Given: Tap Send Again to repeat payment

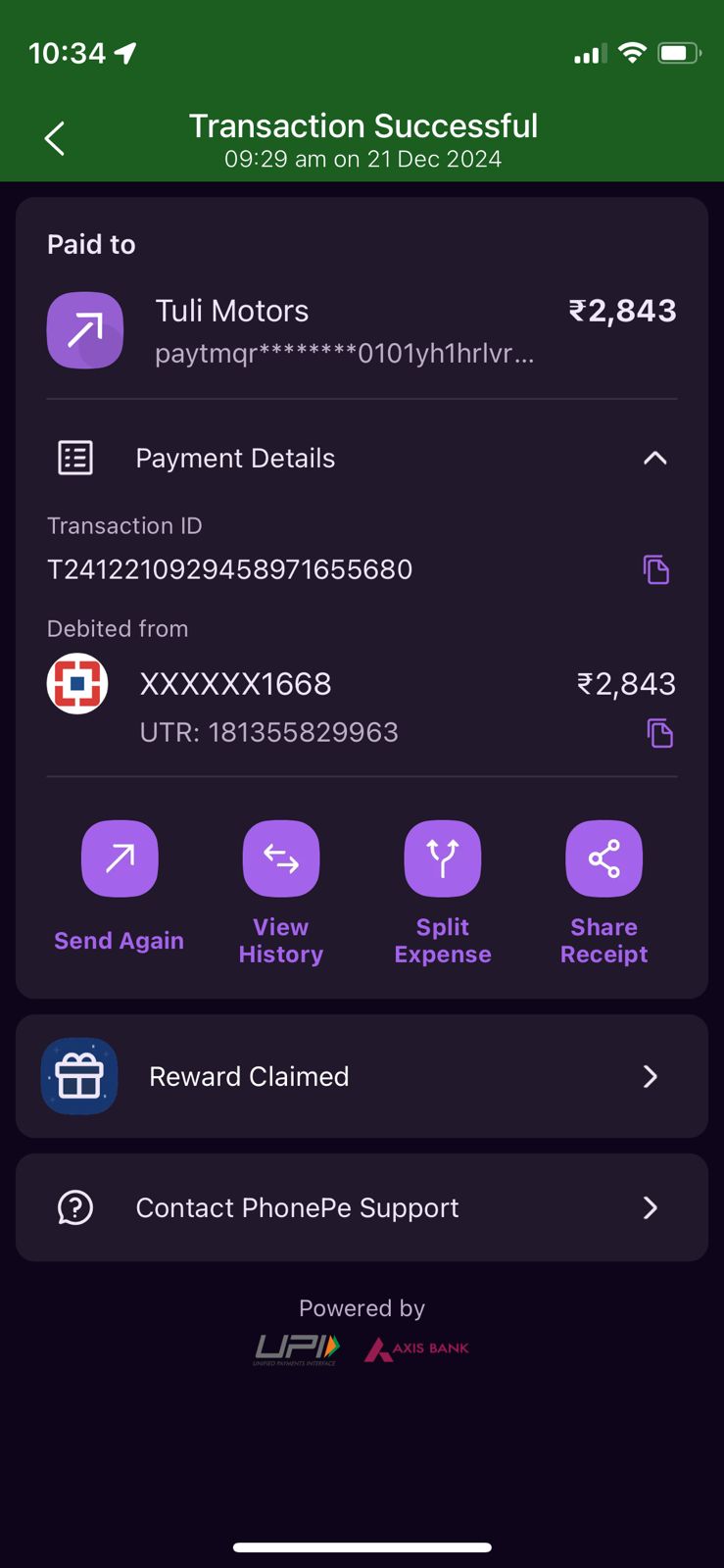Looking at the screenshot, I should pyautogui.click(x=120, y=859).
